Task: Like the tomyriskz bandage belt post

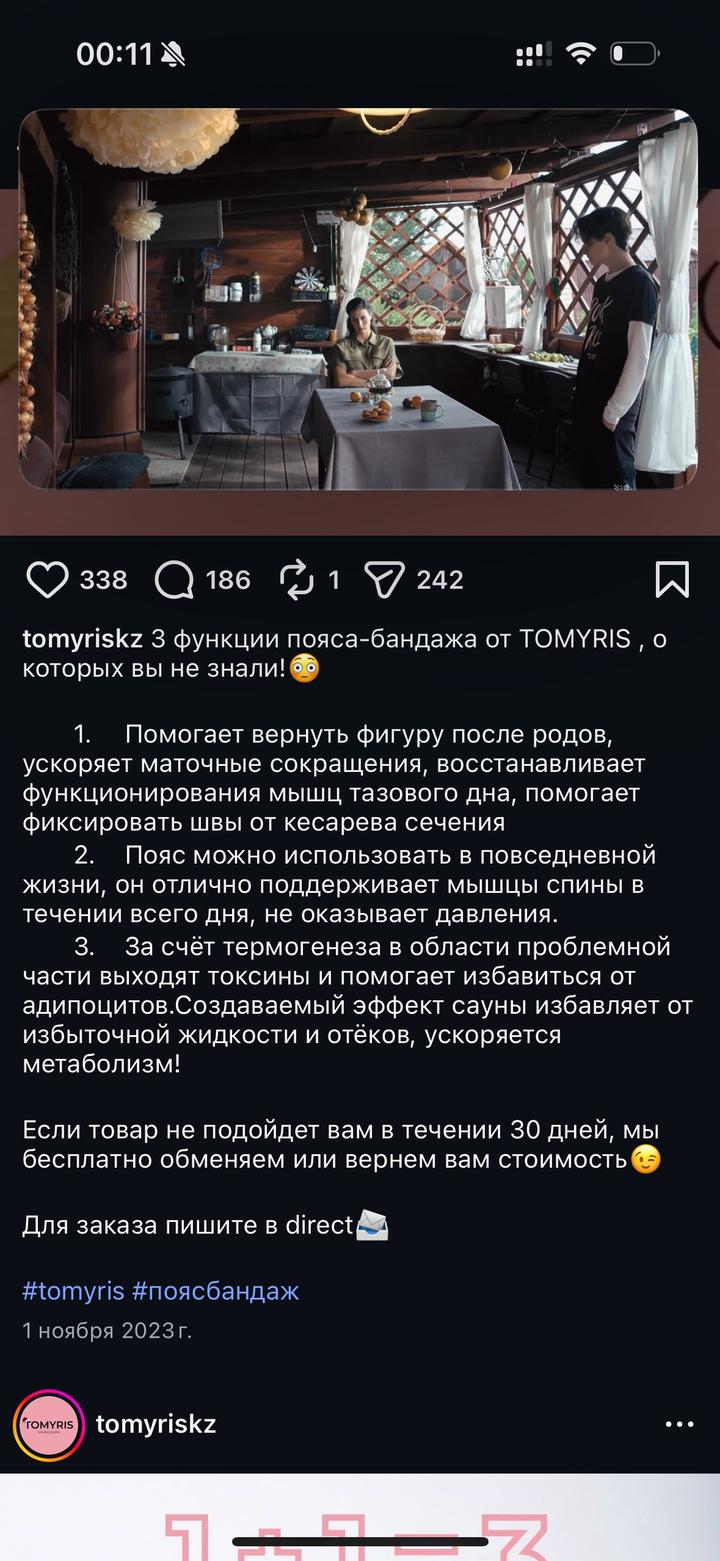Action: pos(47,579)
